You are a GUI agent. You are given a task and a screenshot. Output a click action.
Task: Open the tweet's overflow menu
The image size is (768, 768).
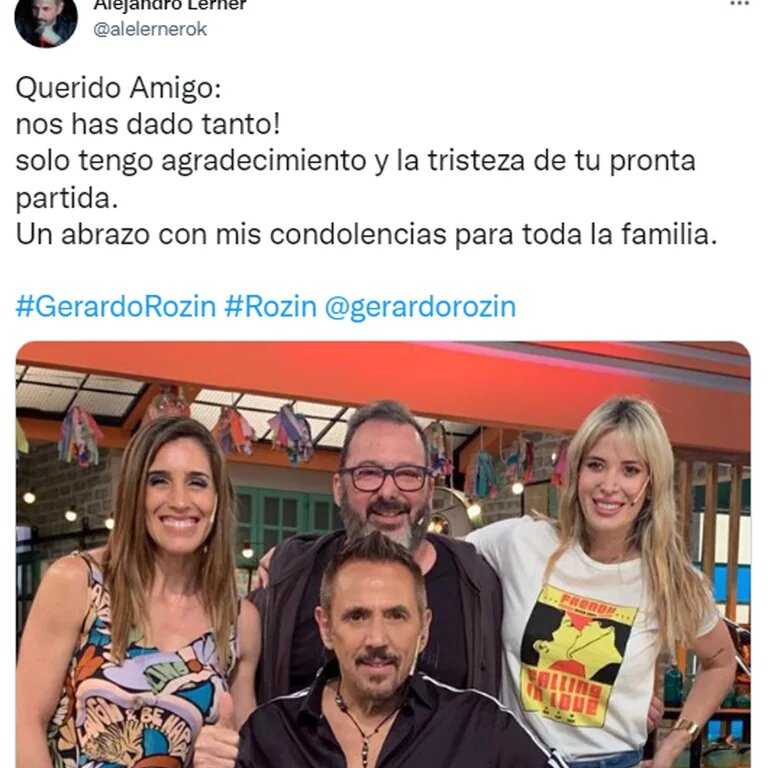pos(739,5)
